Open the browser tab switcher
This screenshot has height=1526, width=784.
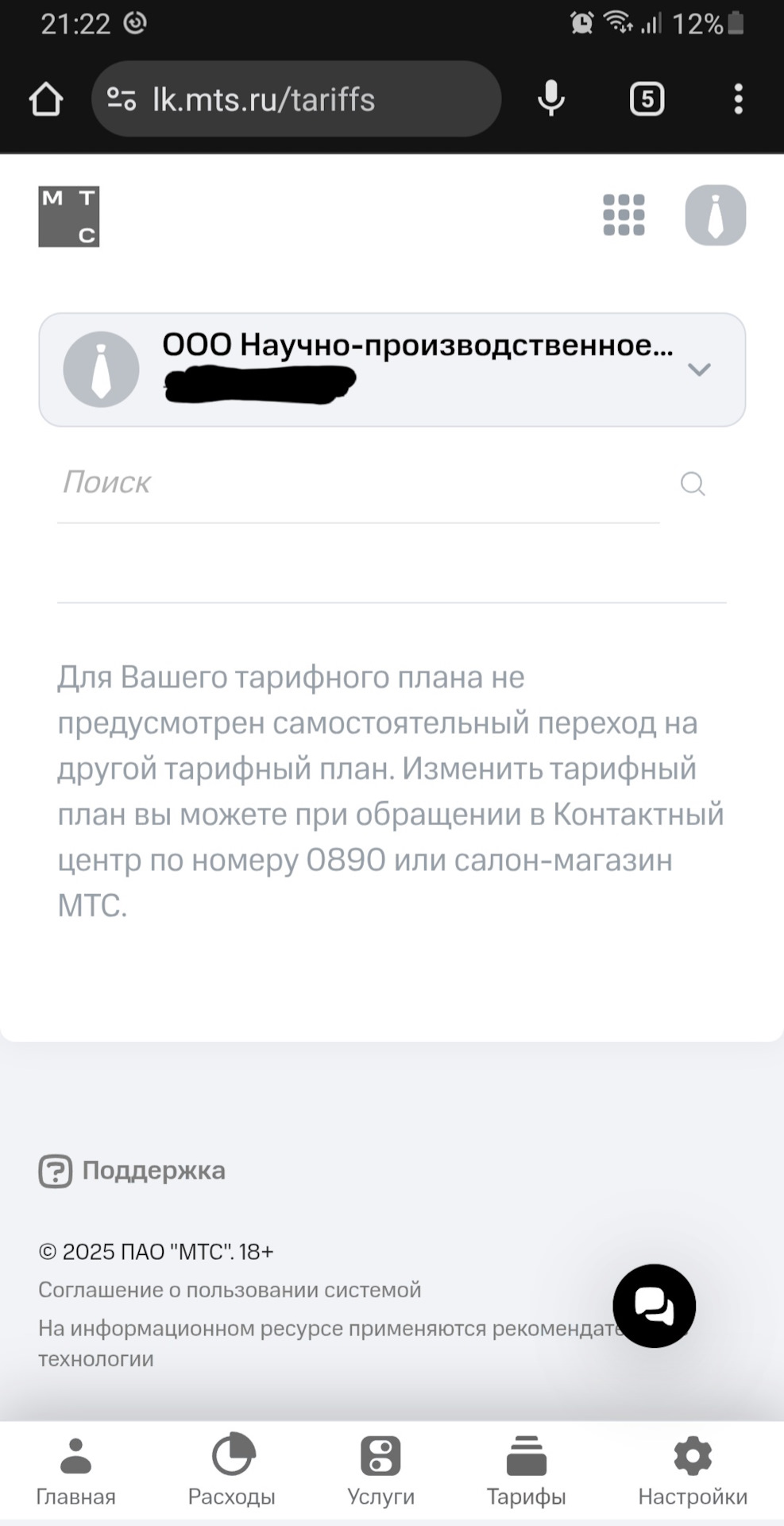647,99
